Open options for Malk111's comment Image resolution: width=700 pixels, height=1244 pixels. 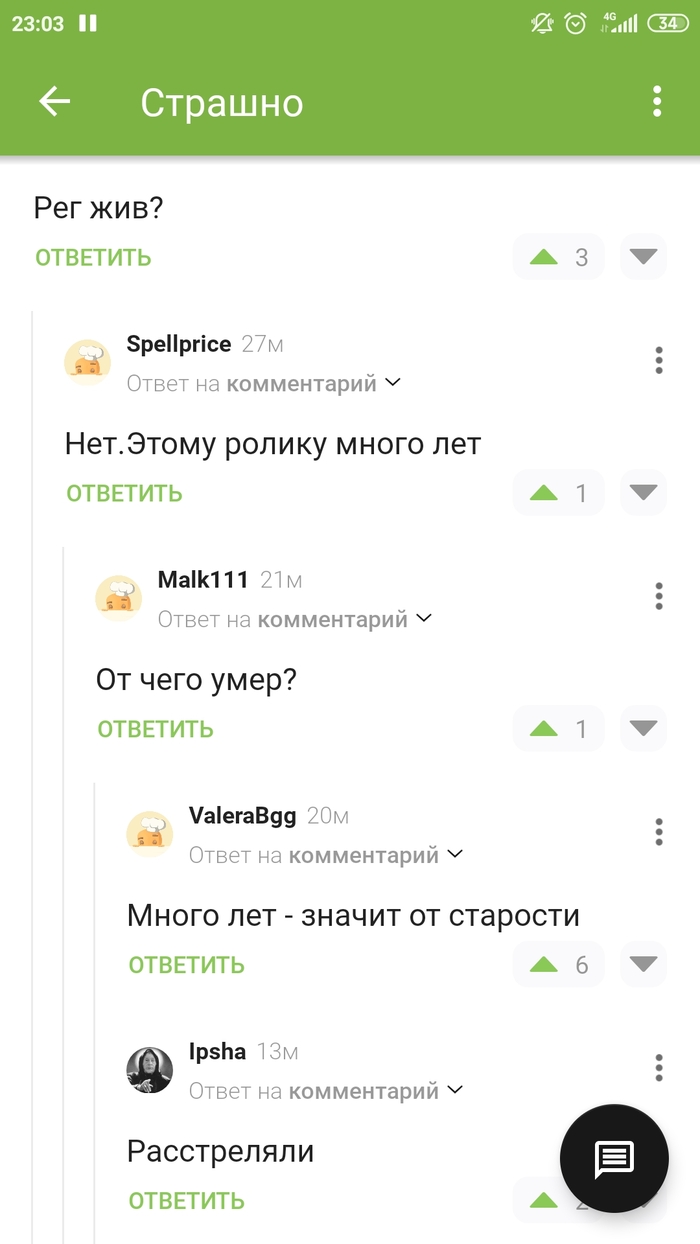click(658, 596)
